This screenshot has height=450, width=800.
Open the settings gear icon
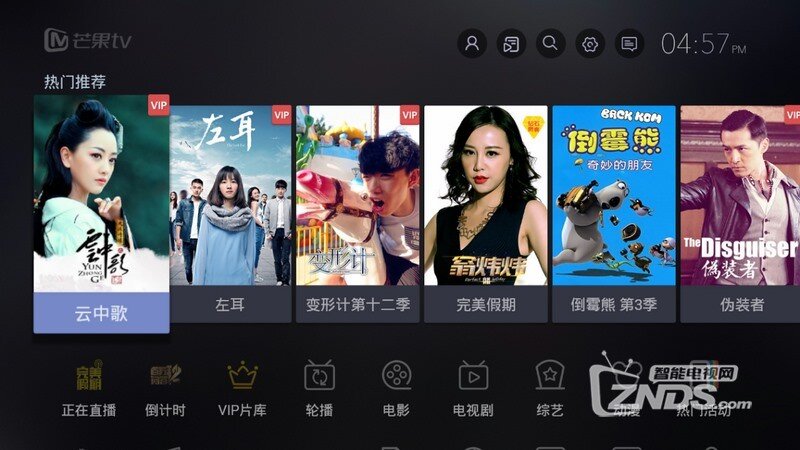point(589,44)
